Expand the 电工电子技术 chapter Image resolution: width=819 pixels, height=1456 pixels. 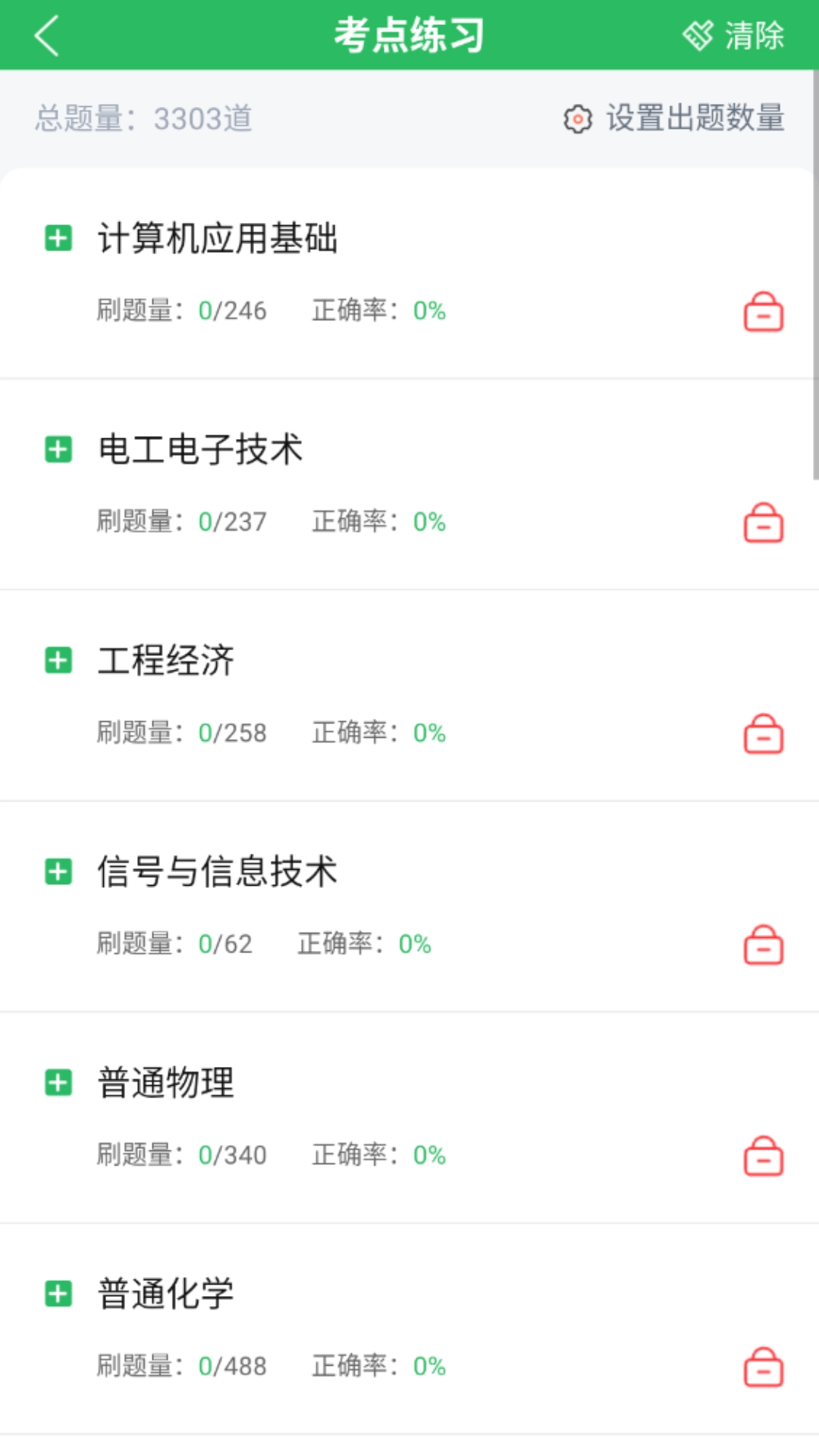58,450
